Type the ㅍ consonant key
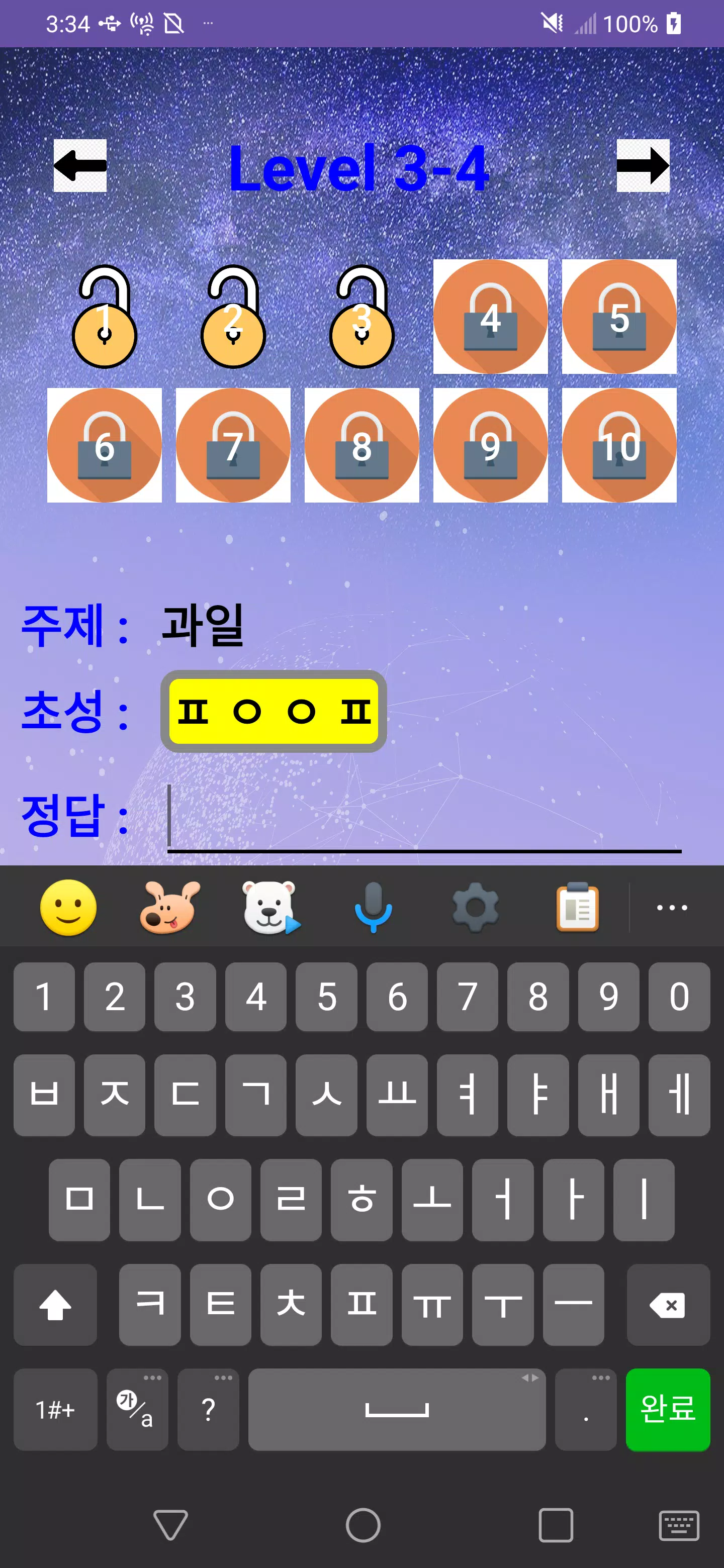Screen dimensions: 724x1568 [x=361, y=1305]
